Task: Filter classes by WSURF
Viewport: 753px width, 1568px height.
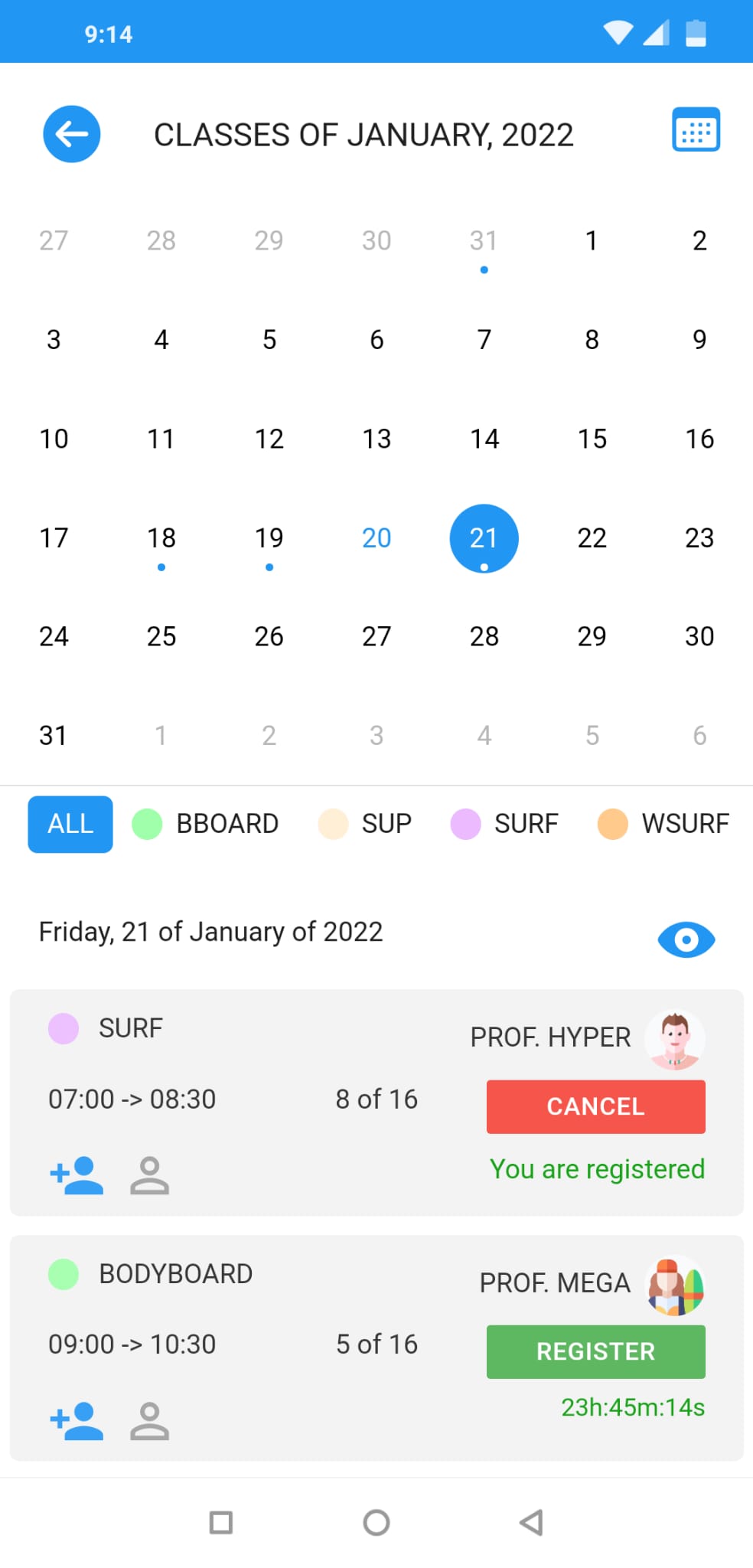Action: point(663,825)
